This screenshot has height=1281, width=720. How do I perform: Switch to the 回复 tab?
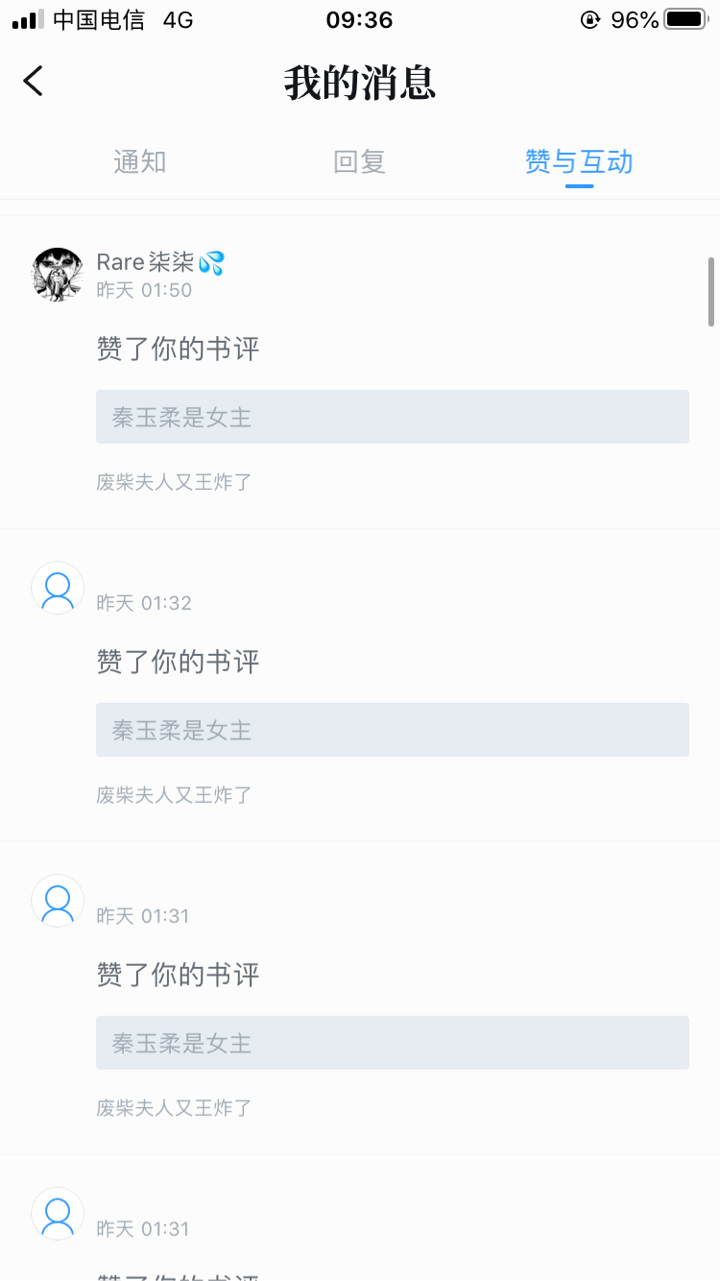[360, 162]
